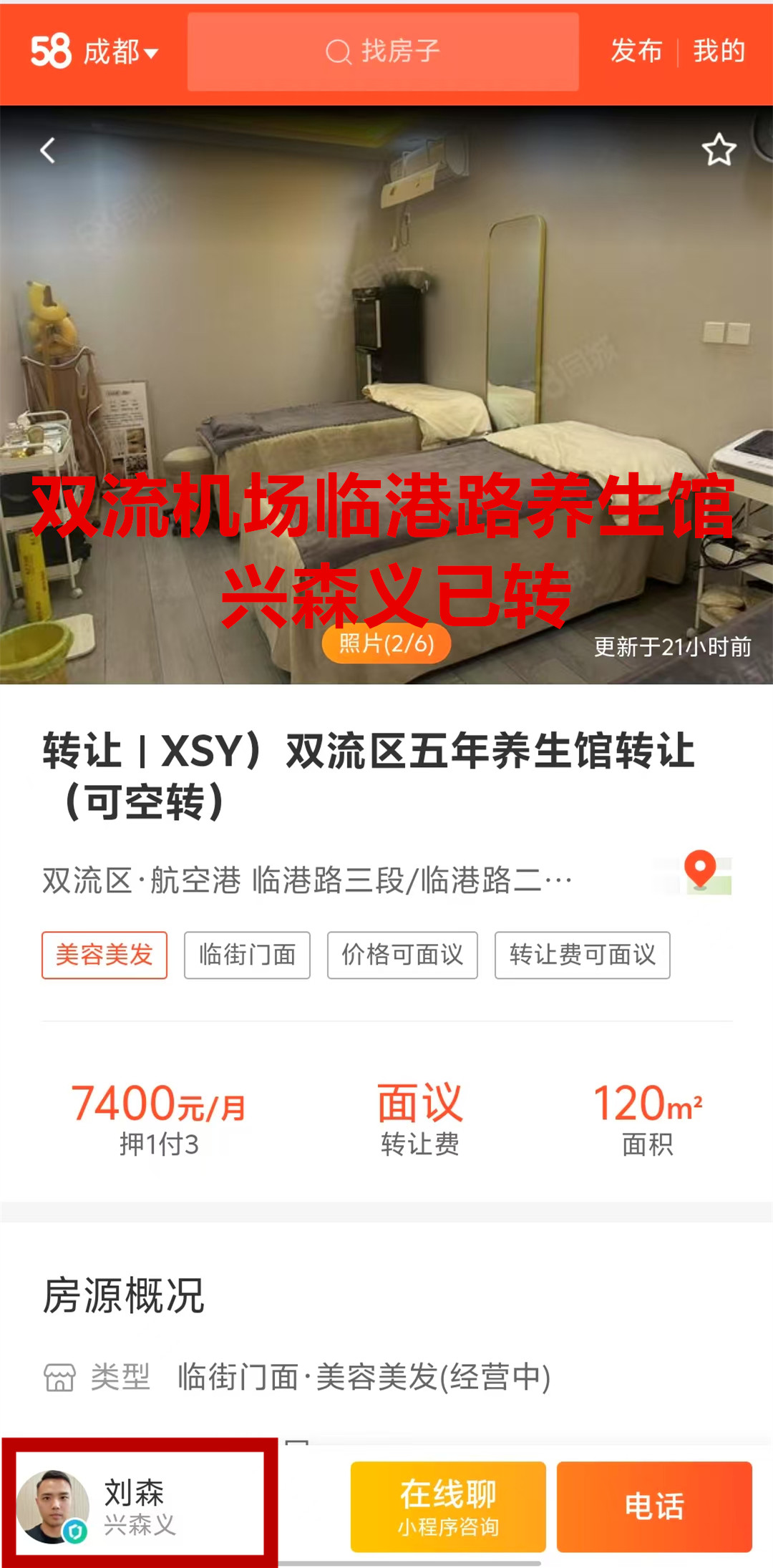Image resolution: width=773 pixels, height=1568 pixels.
Task: Start 在线聊 online chat
Action: point(448,1506)
